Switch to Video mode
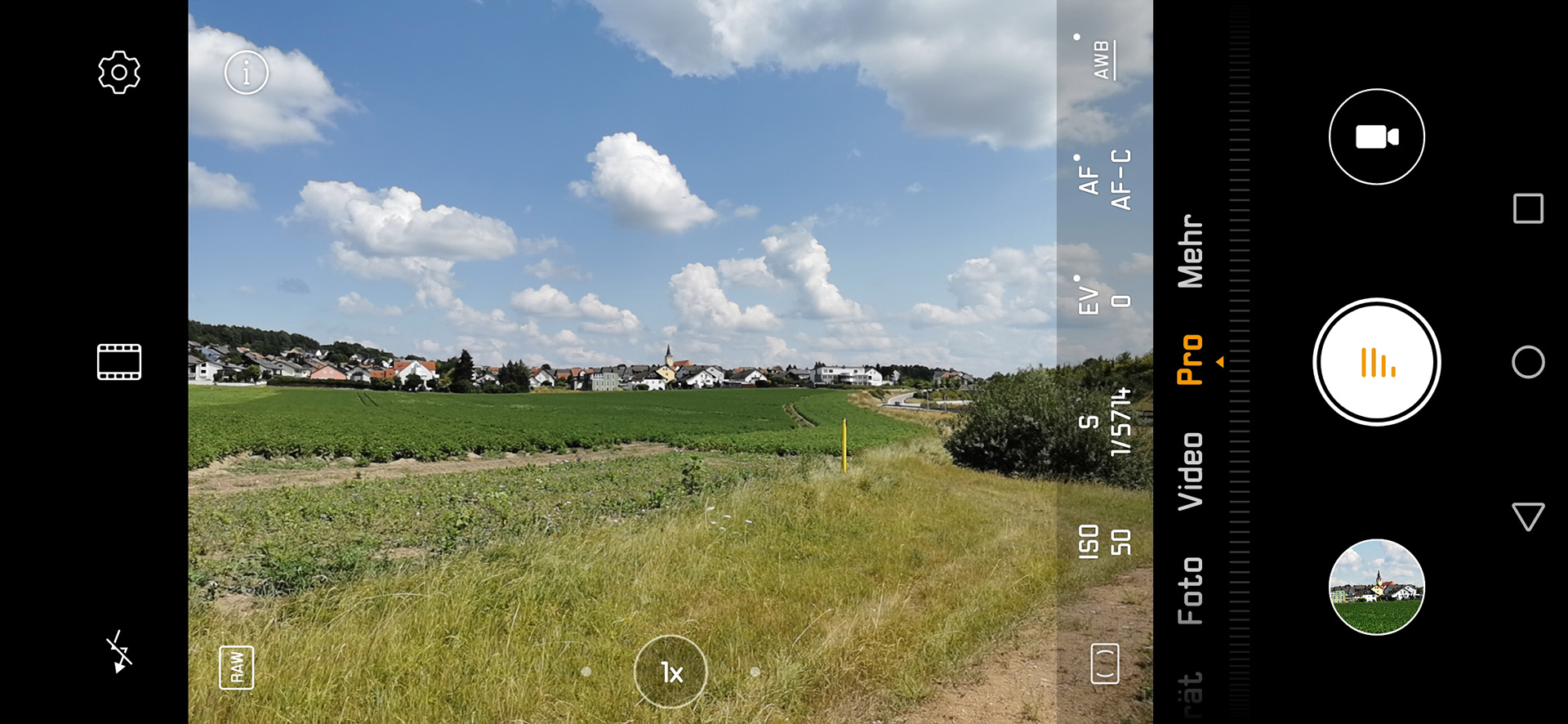The height and width of the screenshot is (724, 1568). click(1190, 471)
